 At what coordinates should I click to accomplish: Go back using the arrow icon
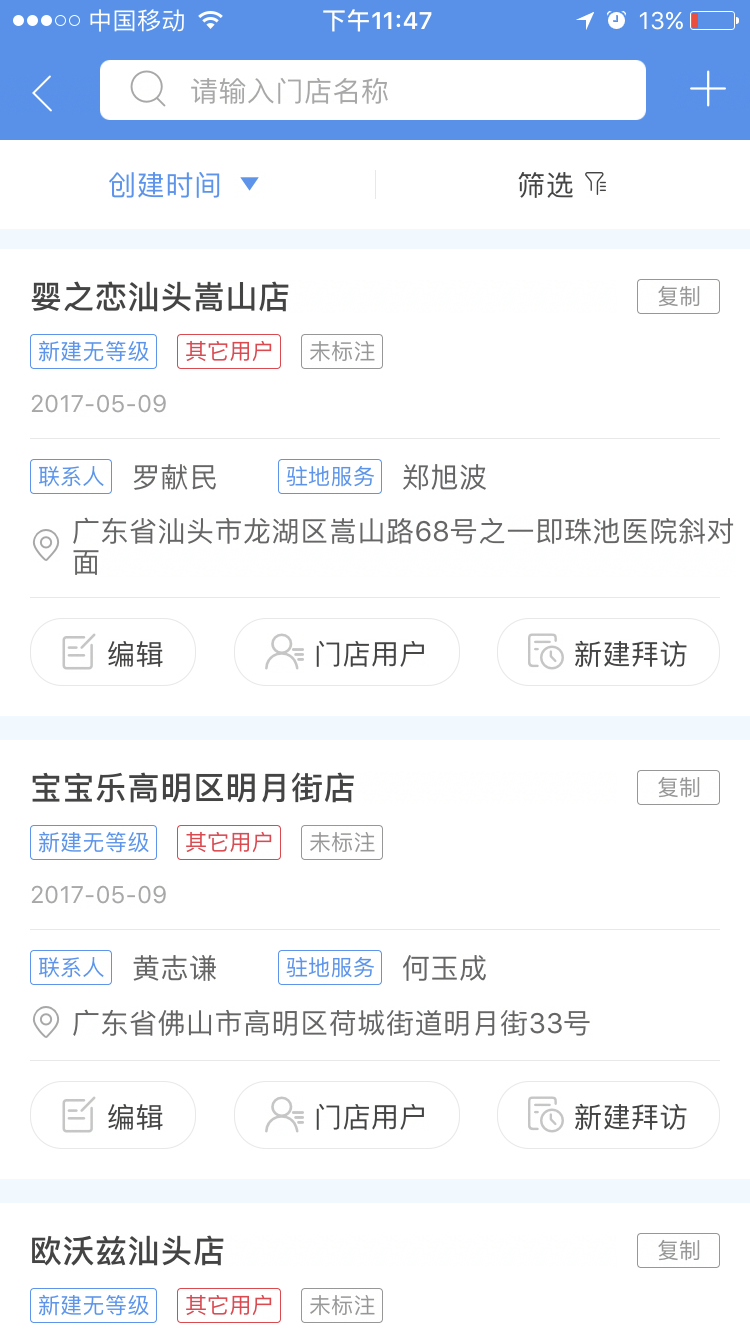(x=42, y=92)
